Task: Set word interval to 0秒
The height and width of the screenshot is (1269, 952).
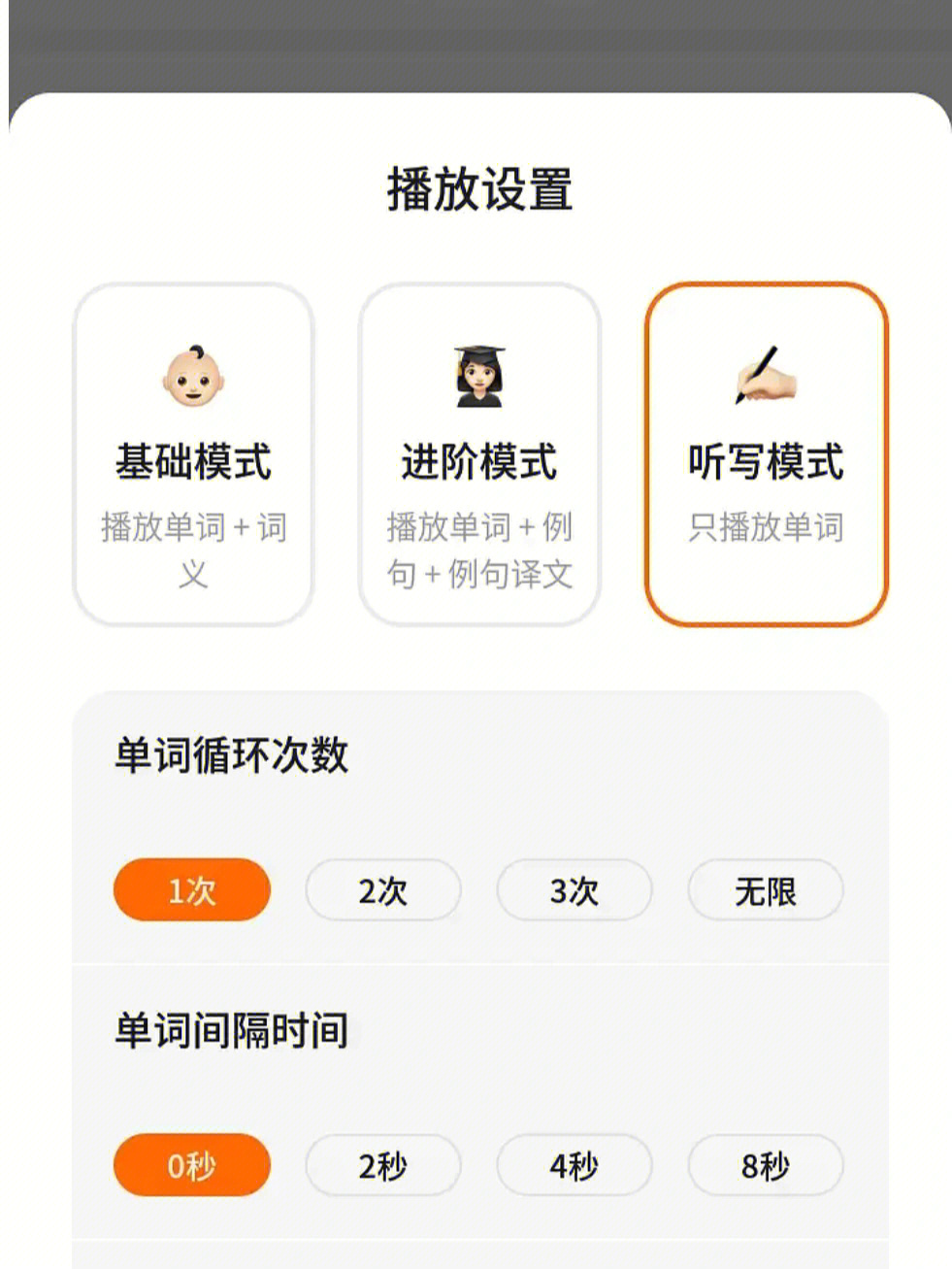Action: coord(192,1165)
